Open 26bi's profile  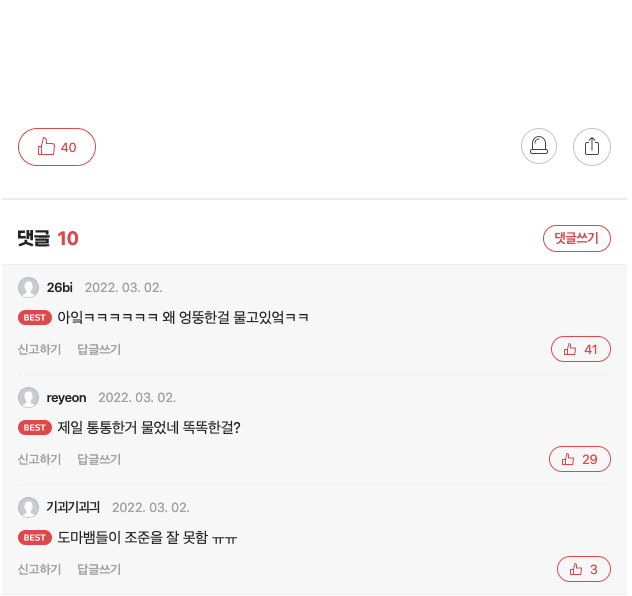pos(59,287)
